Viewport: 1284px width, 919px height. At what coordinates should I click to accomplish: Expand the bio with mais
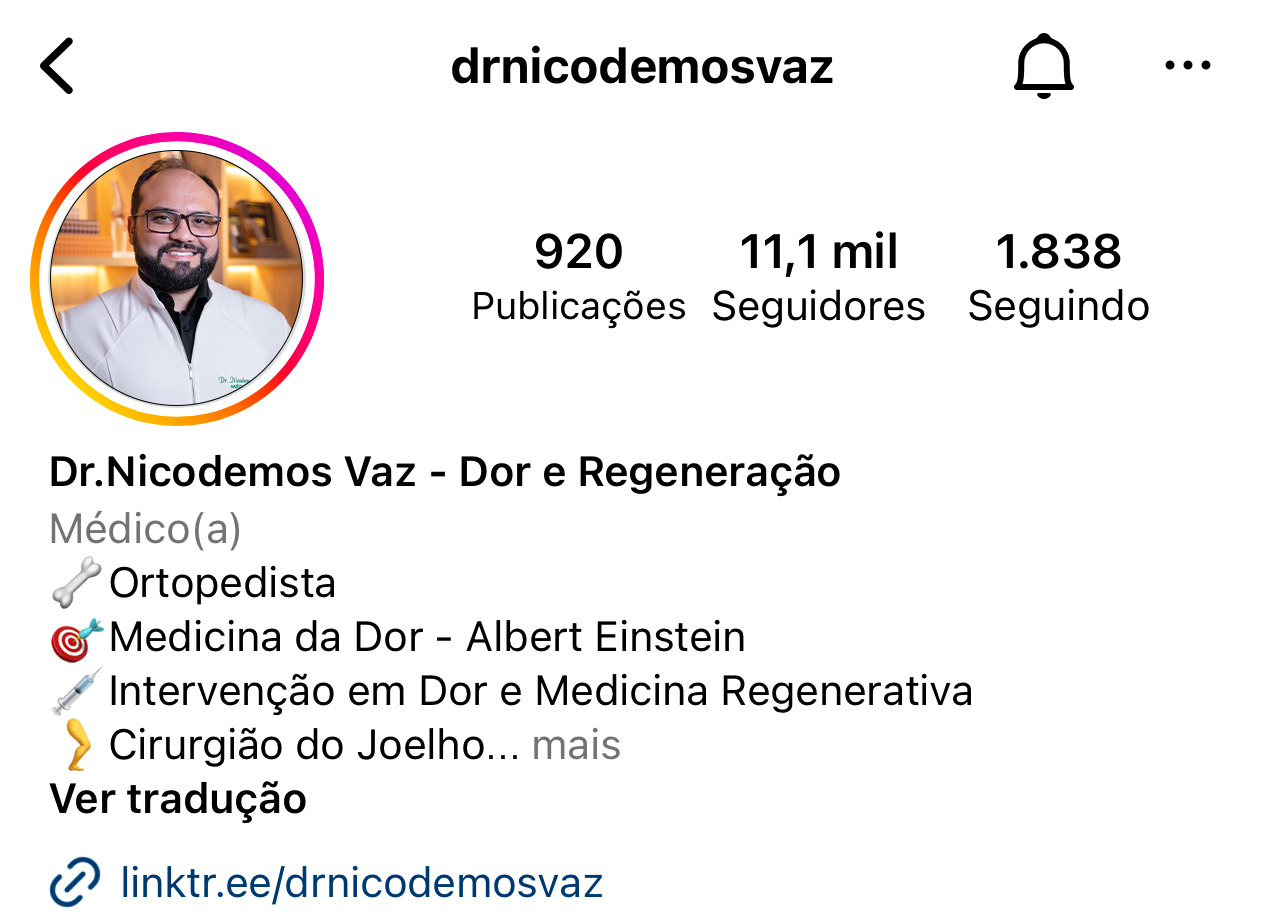[x=576, y=745]
